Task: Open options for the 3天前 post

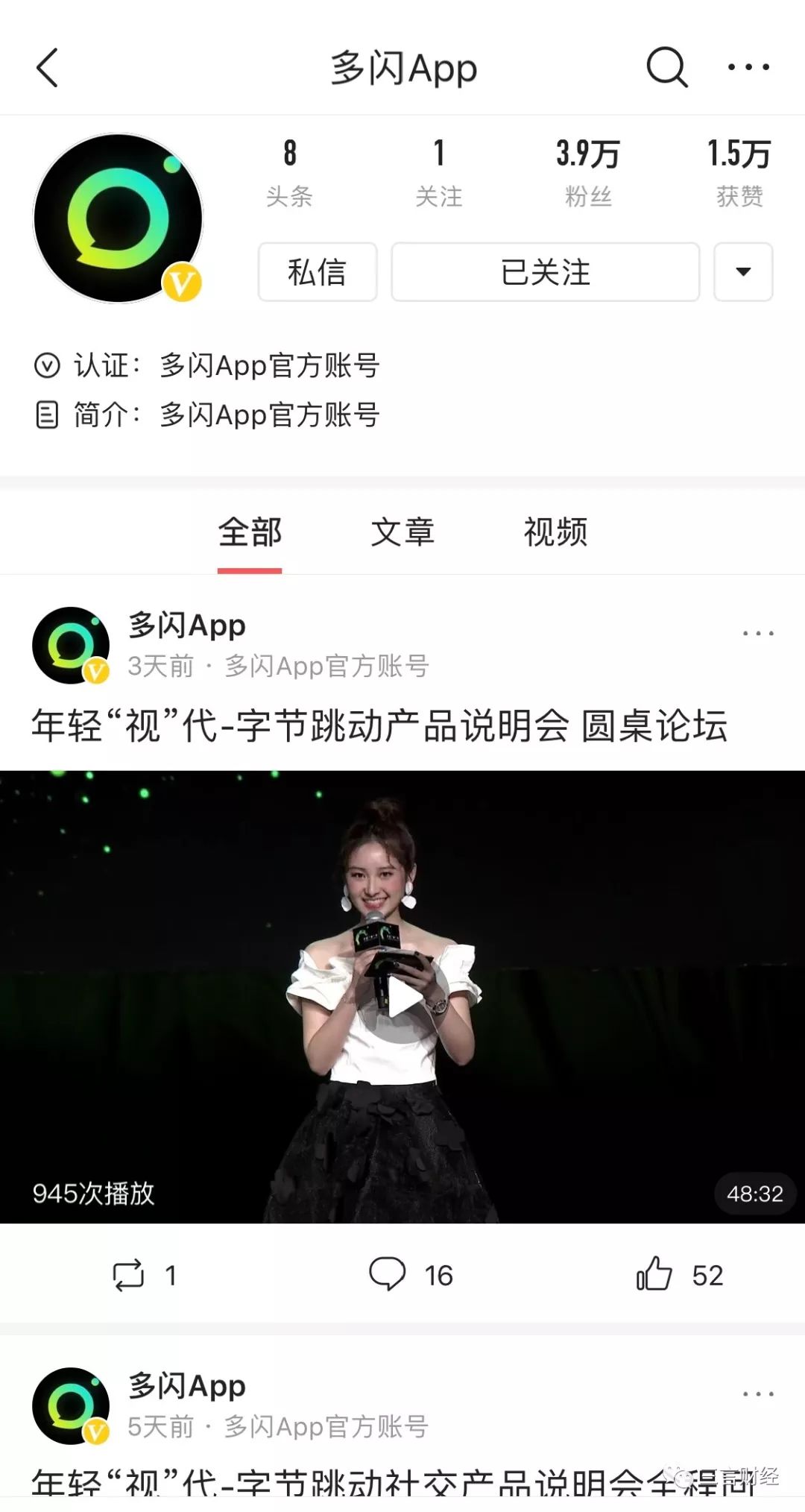Action: tap(758, 634)
